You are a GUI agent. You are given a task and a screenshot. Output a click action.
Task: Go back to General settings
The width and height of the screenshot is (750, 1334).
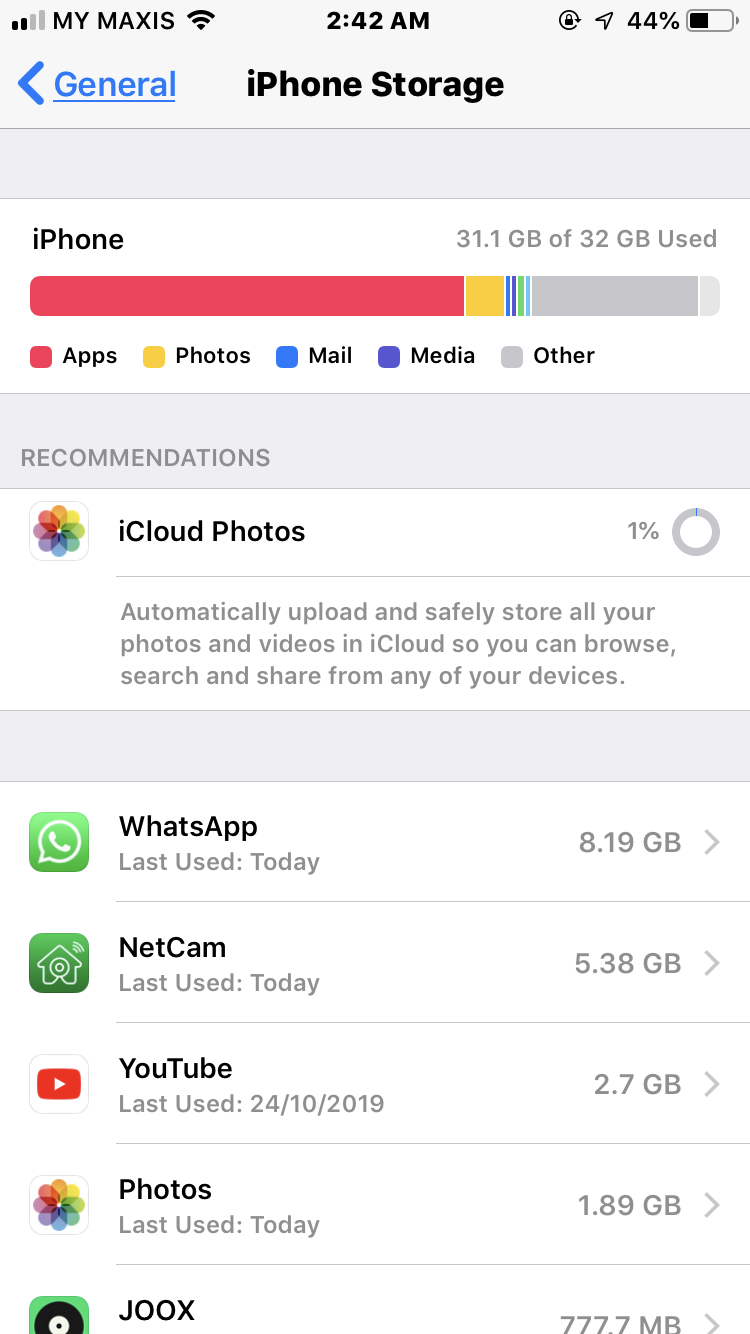pos(97,84)
